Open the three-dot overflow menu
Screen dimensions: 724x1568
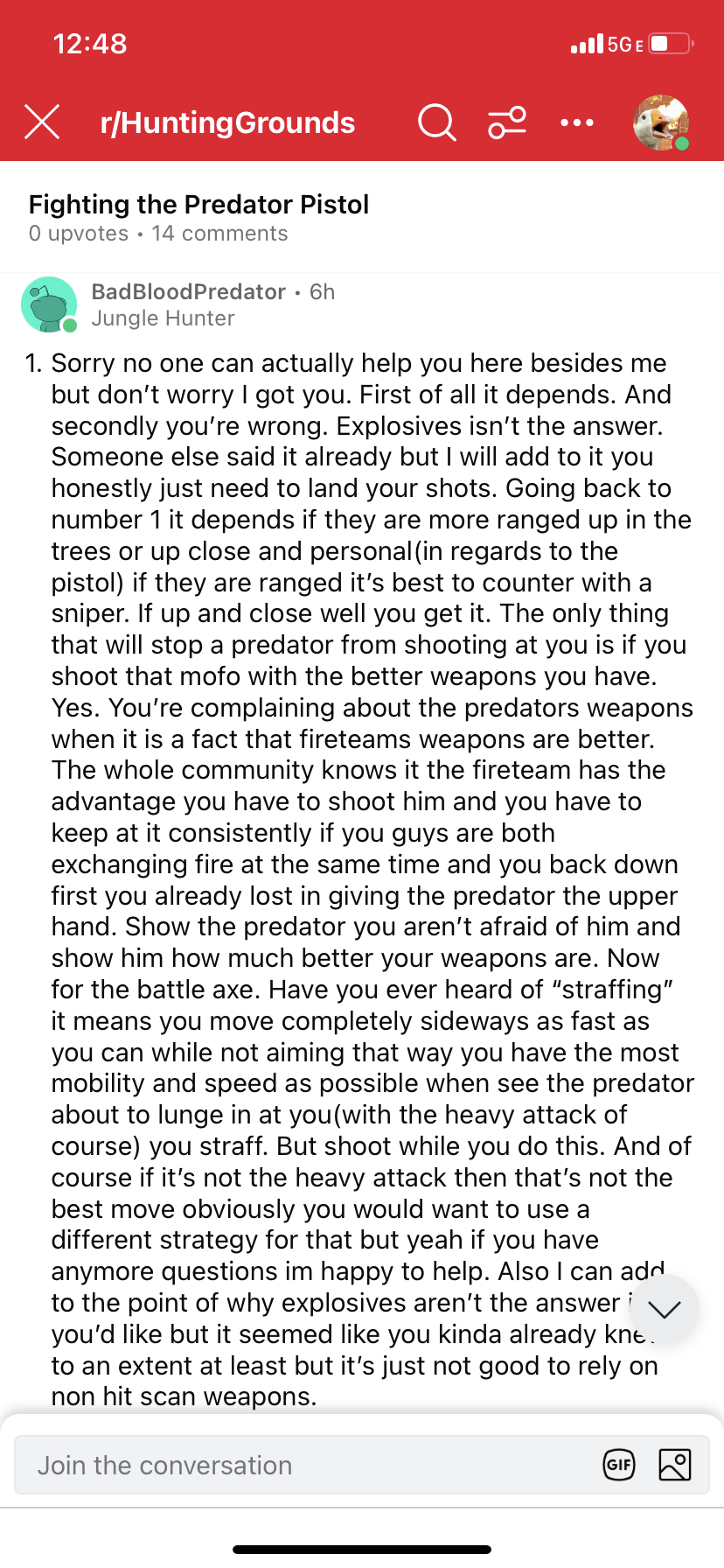pos(577,122)
